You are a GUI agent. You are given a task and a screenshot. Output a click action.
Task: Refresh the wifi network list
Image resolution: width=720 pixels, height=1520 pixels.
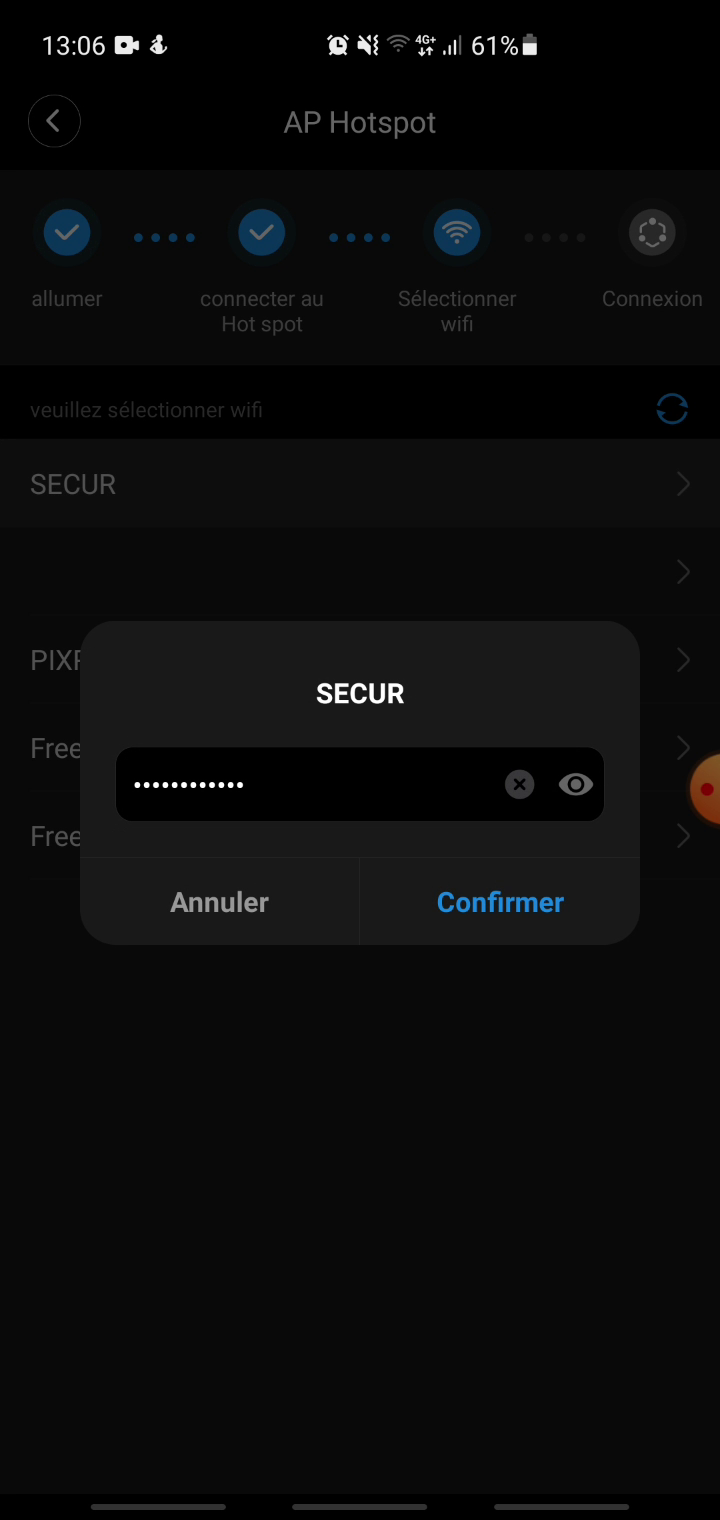click(672, 409)
